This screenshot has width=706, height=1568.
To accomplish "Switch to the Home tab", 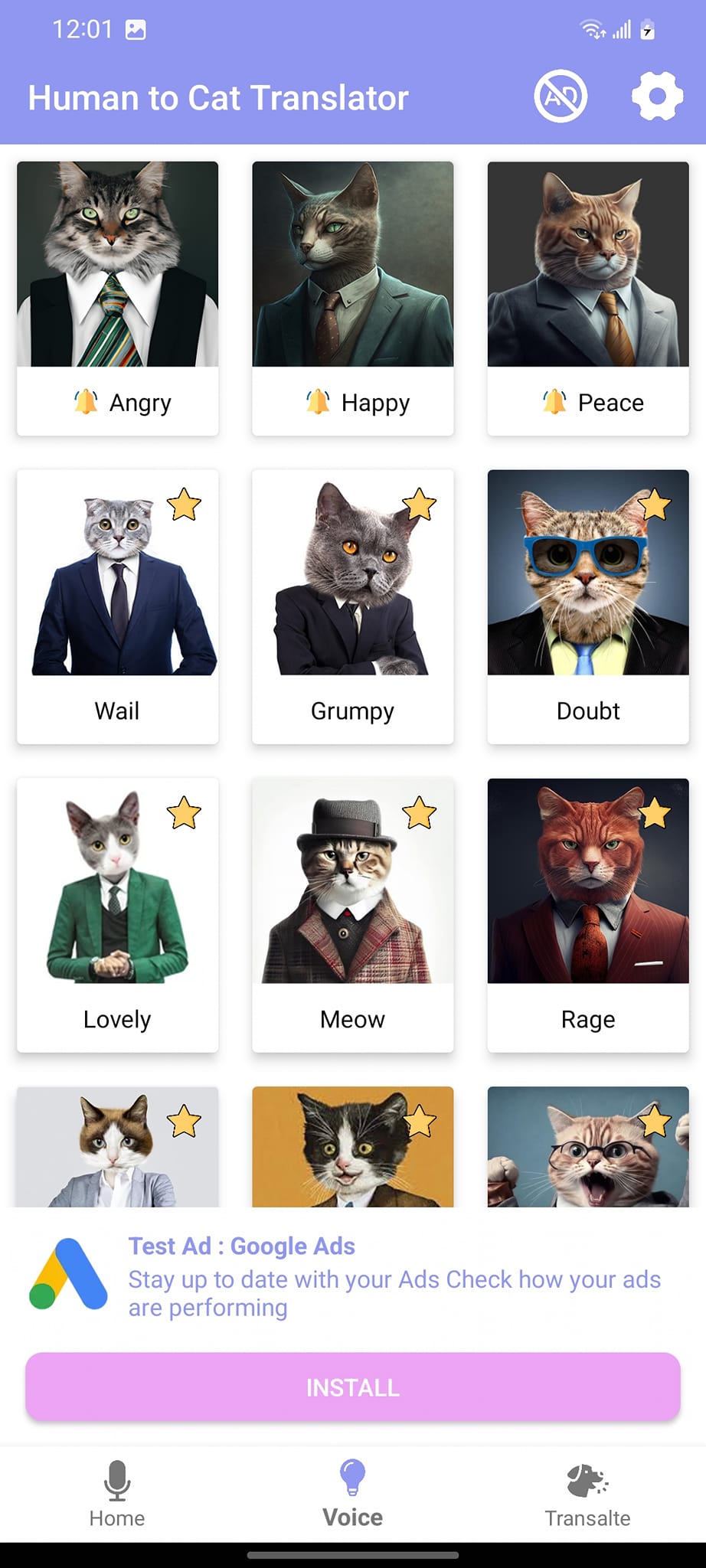I will [x=117, y=1493].
